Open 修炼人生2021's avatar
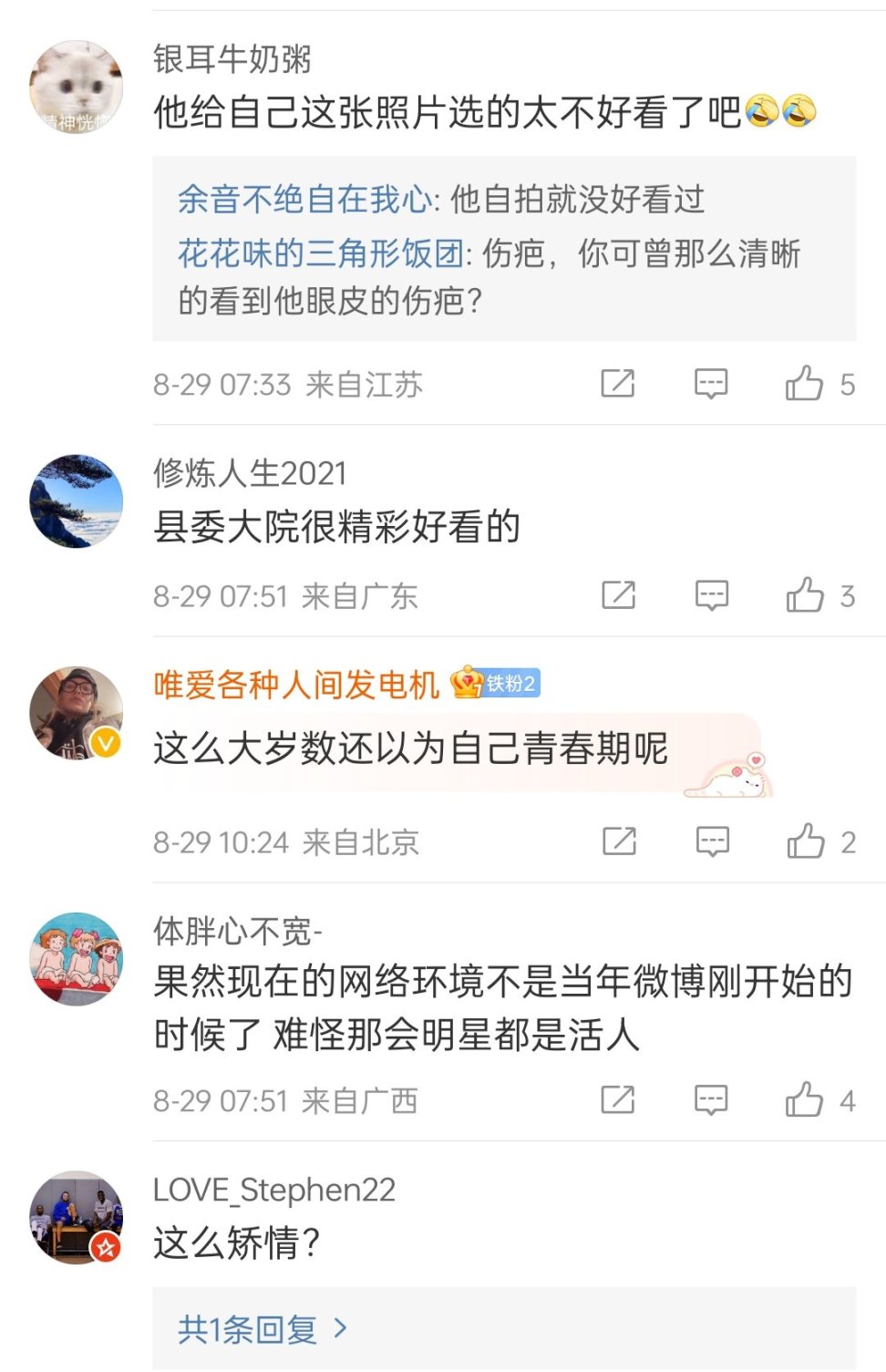Image resolution: width=886 pixels, height=1372 pixels. coord(77,501)
